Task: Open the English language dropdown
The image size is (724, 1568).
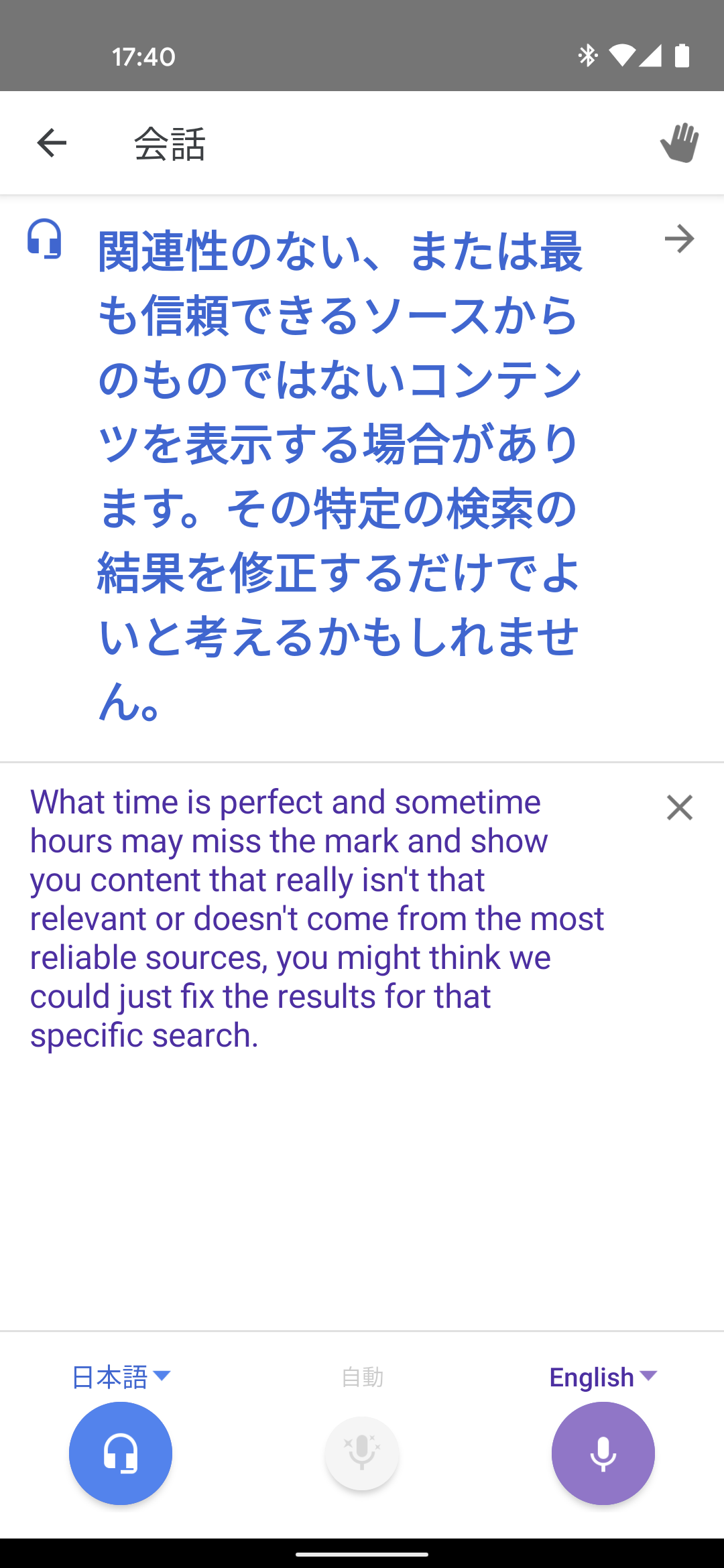Action: [602, 1377]
